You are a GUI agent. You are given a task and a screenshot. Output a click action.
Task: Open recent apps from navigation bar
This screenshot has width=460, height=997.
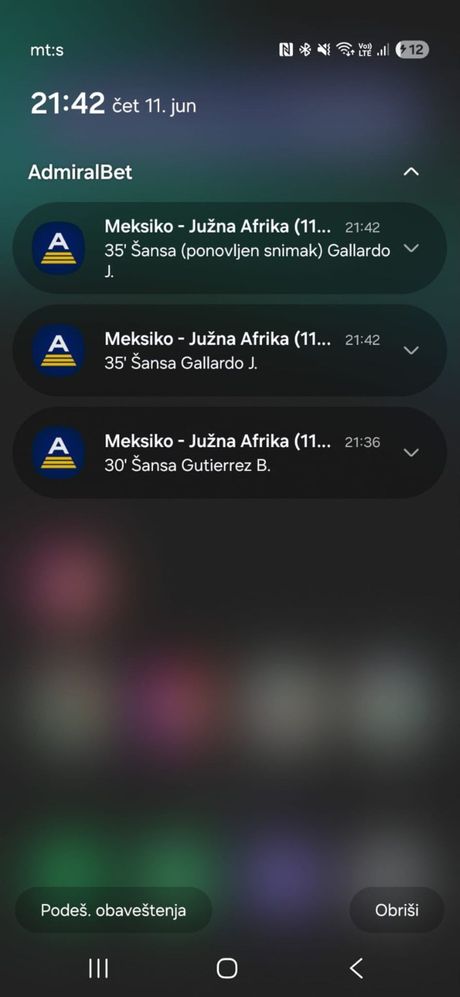(x=98, y=968)
